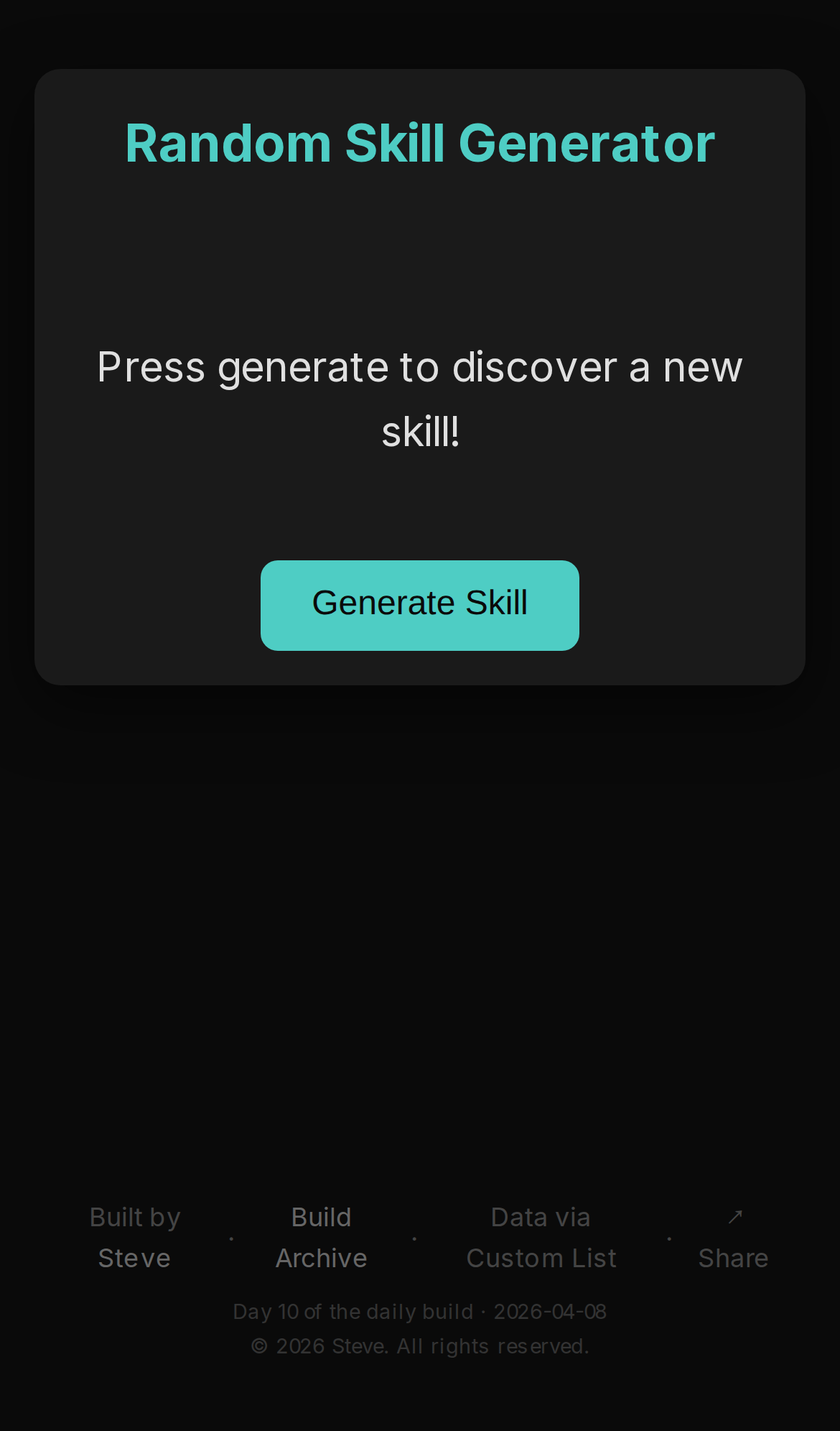This screenshot has height=1431, width=840.
Task: Click the empty background below the card
Action: point(420,934)
